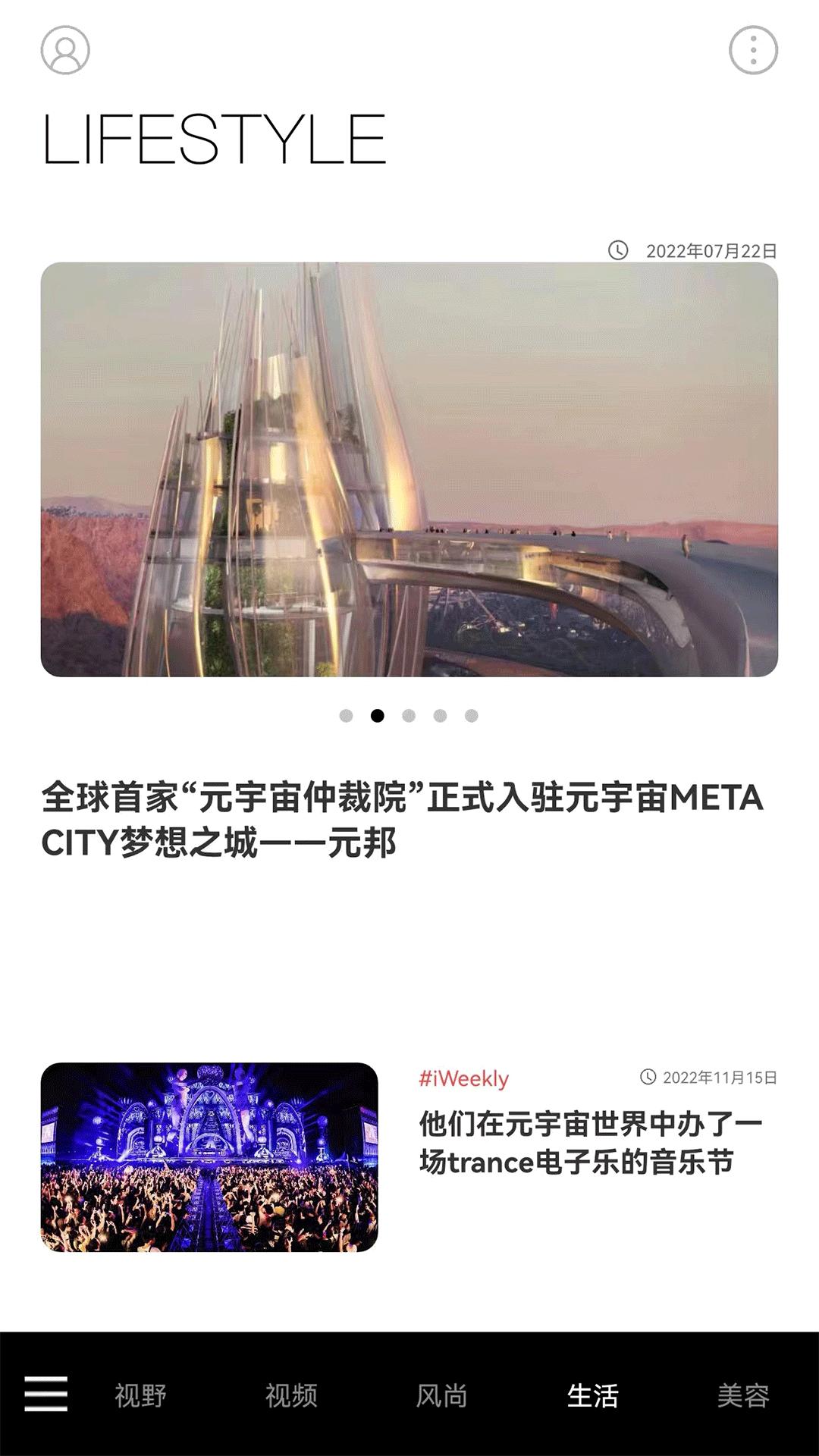The height and width of the screenshot is (1456, 819).
Task: Click the featured futuristic tower carousel image
Action: pos(409,470)
